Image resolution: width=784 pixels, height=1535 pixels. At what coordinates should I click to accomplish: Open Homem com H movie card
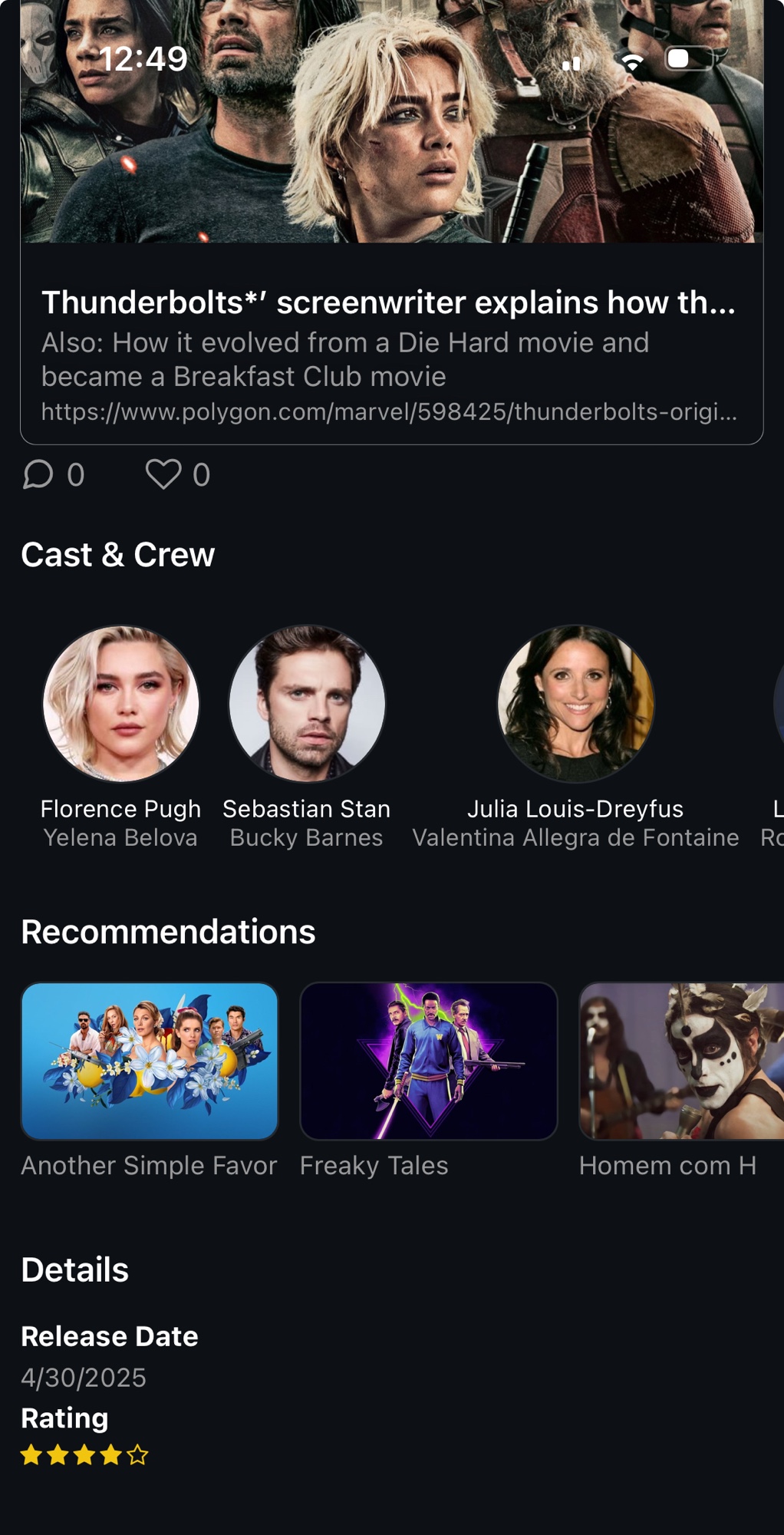(681, 1061)
